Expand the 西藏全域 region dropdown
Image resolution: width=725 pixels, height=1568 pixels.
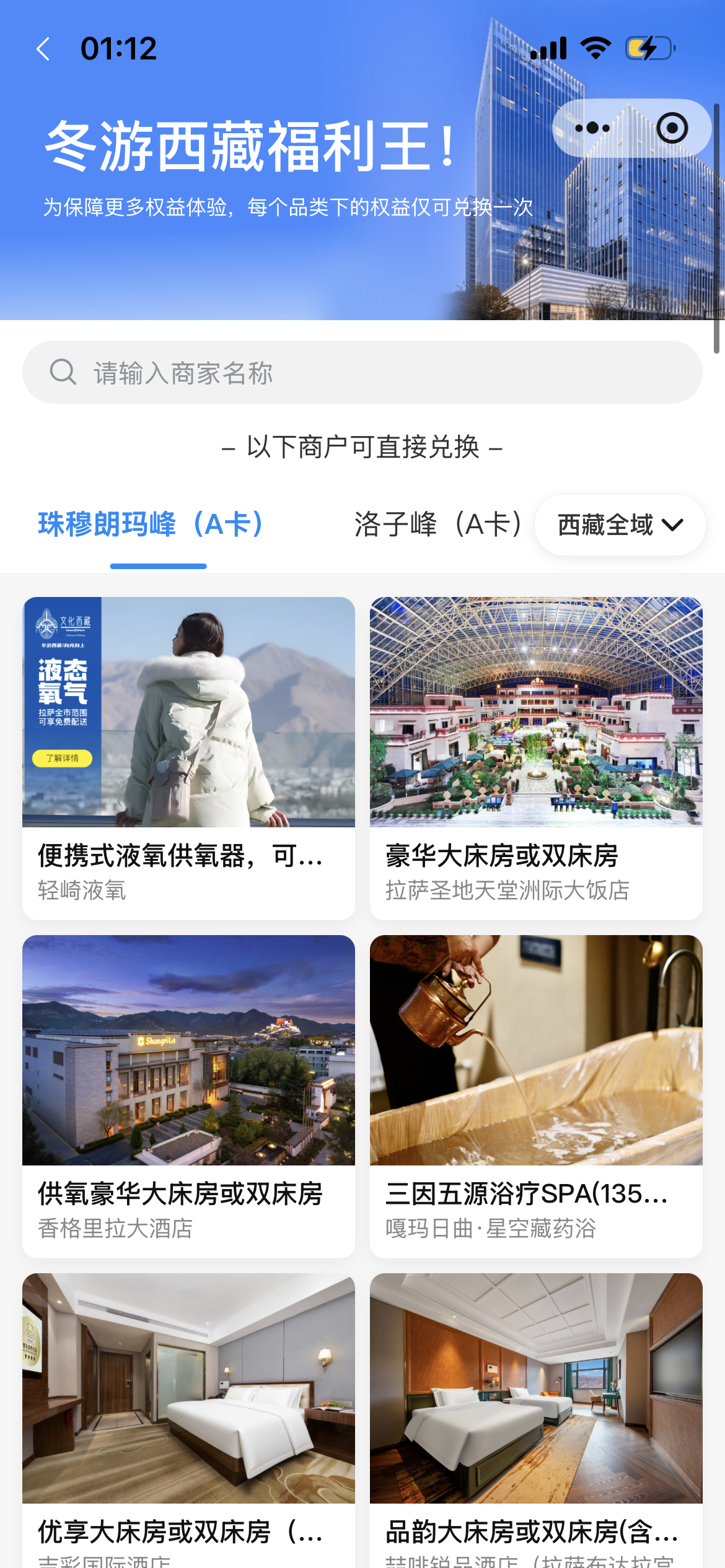(620, 525)
